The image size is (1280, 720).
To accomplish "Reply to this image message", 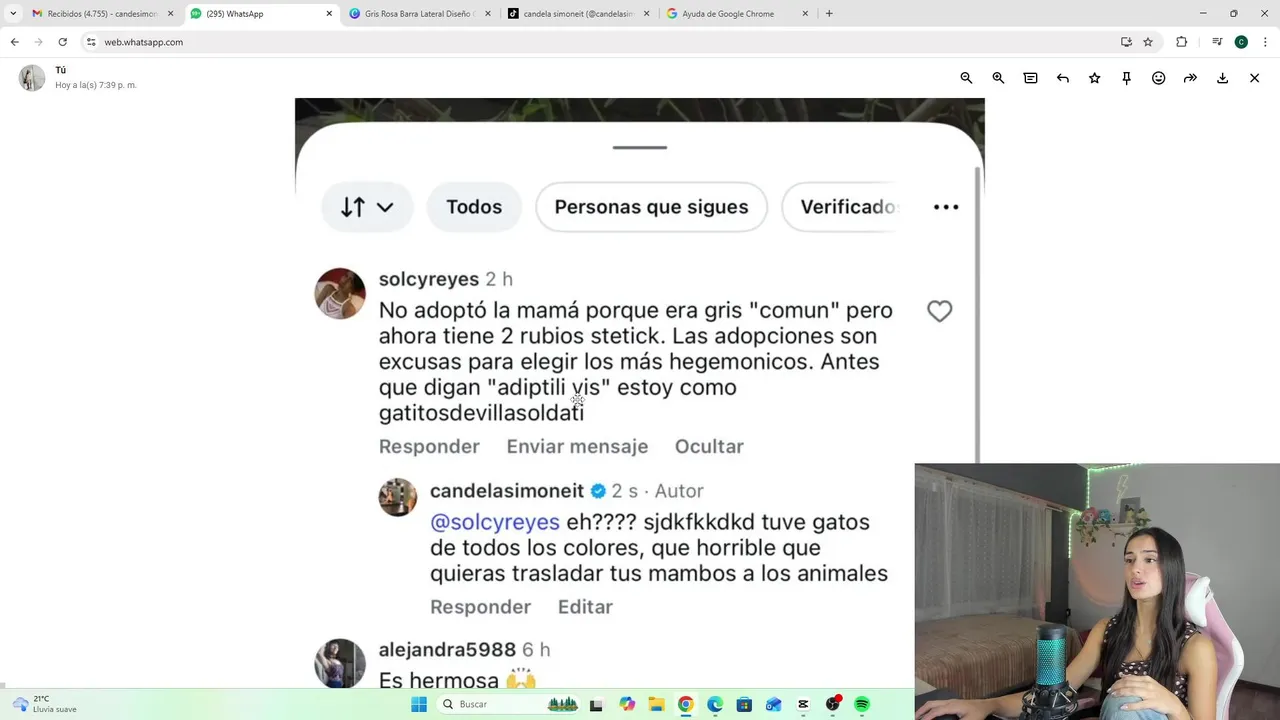I will tap(1062, 78).
